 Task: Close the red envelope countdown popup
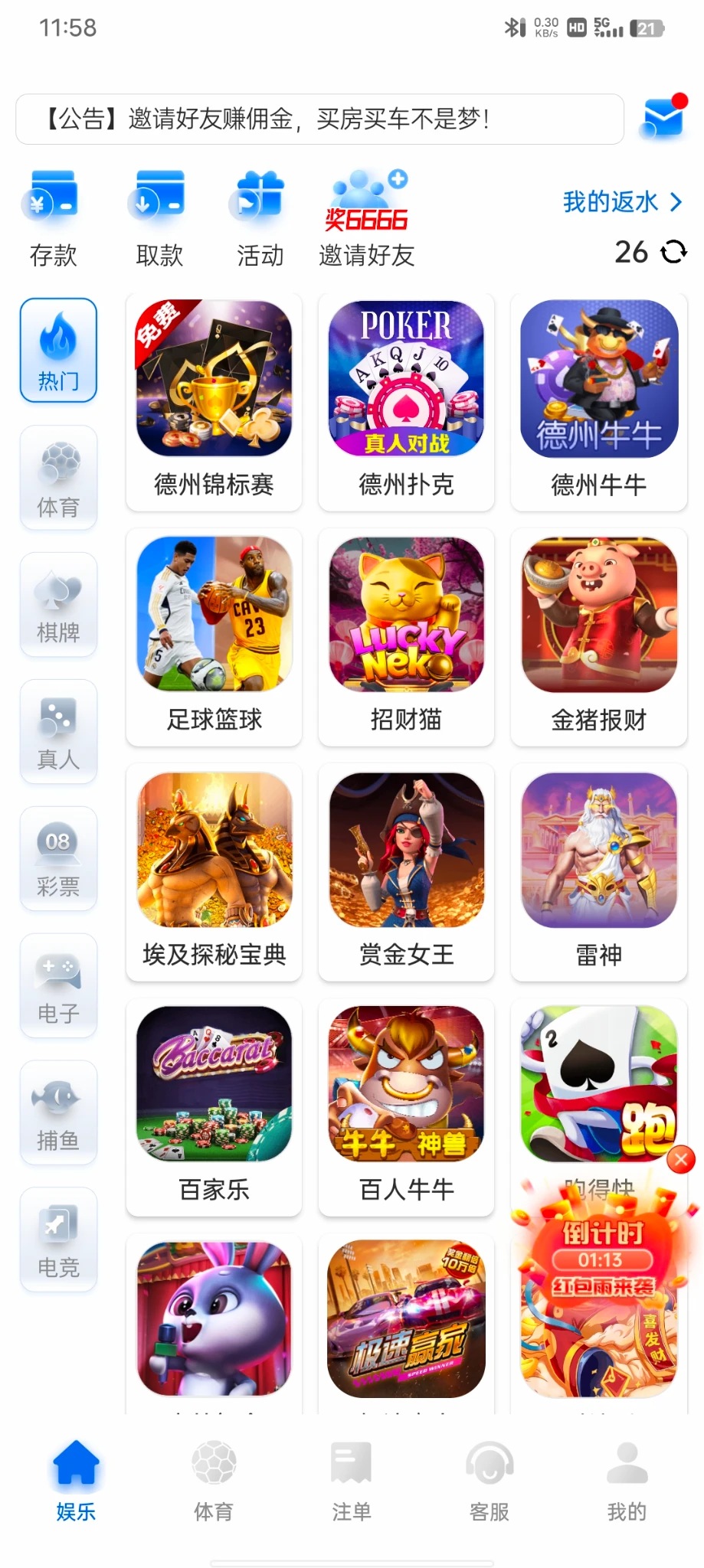click(680, 1160)
